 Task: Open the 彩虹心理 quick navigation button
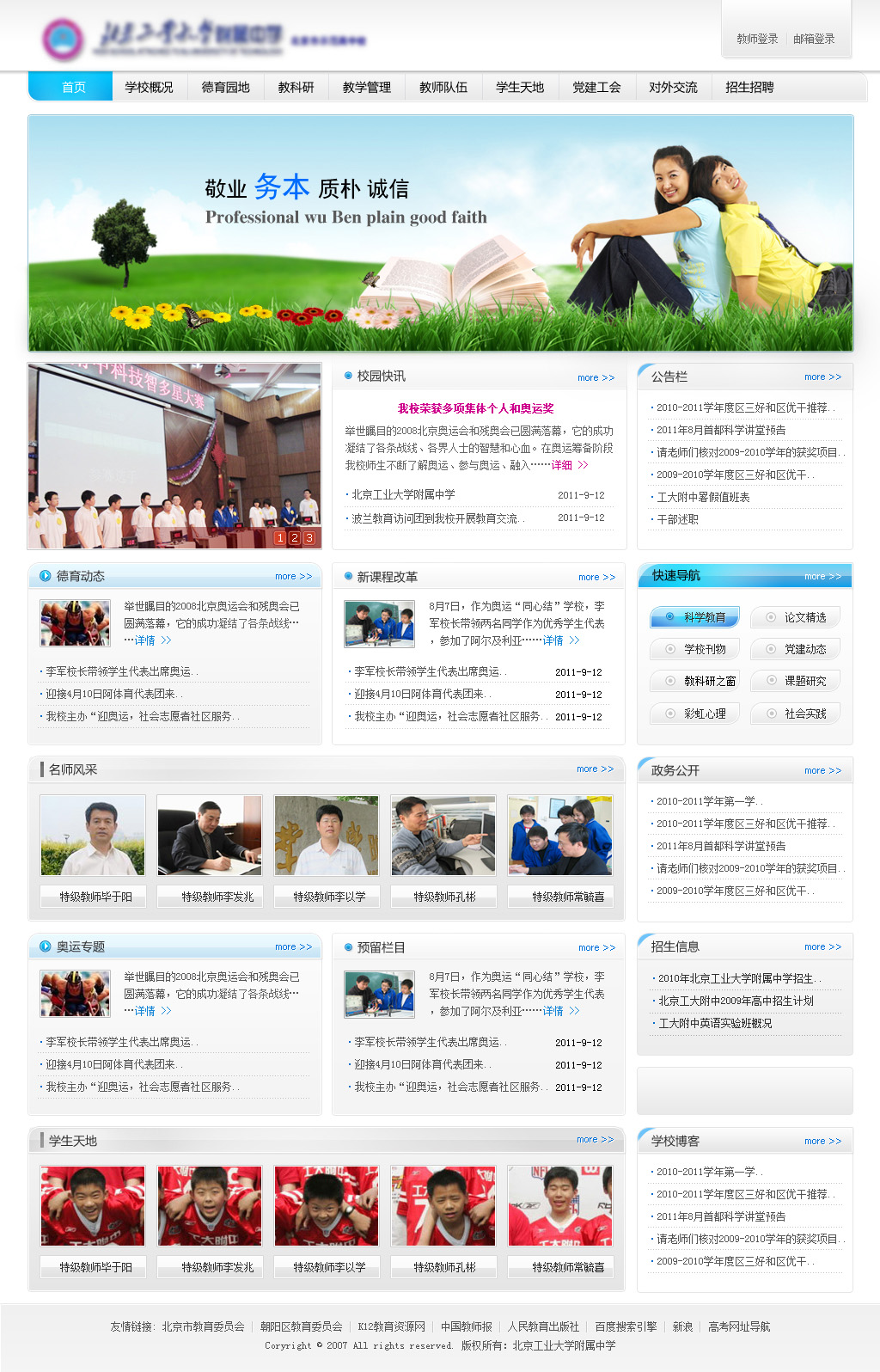pos(694,714)
